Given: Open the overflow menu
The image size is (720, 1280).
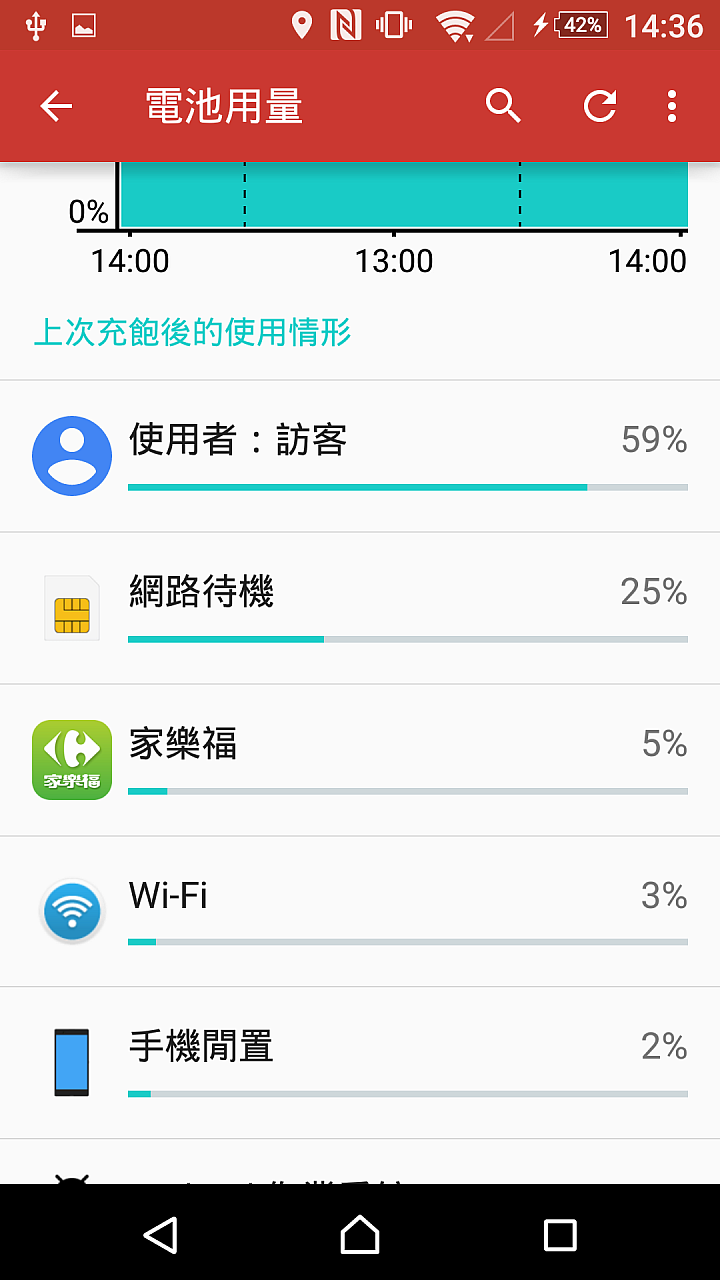Looking at the screenshot, I should coord(671,105).
